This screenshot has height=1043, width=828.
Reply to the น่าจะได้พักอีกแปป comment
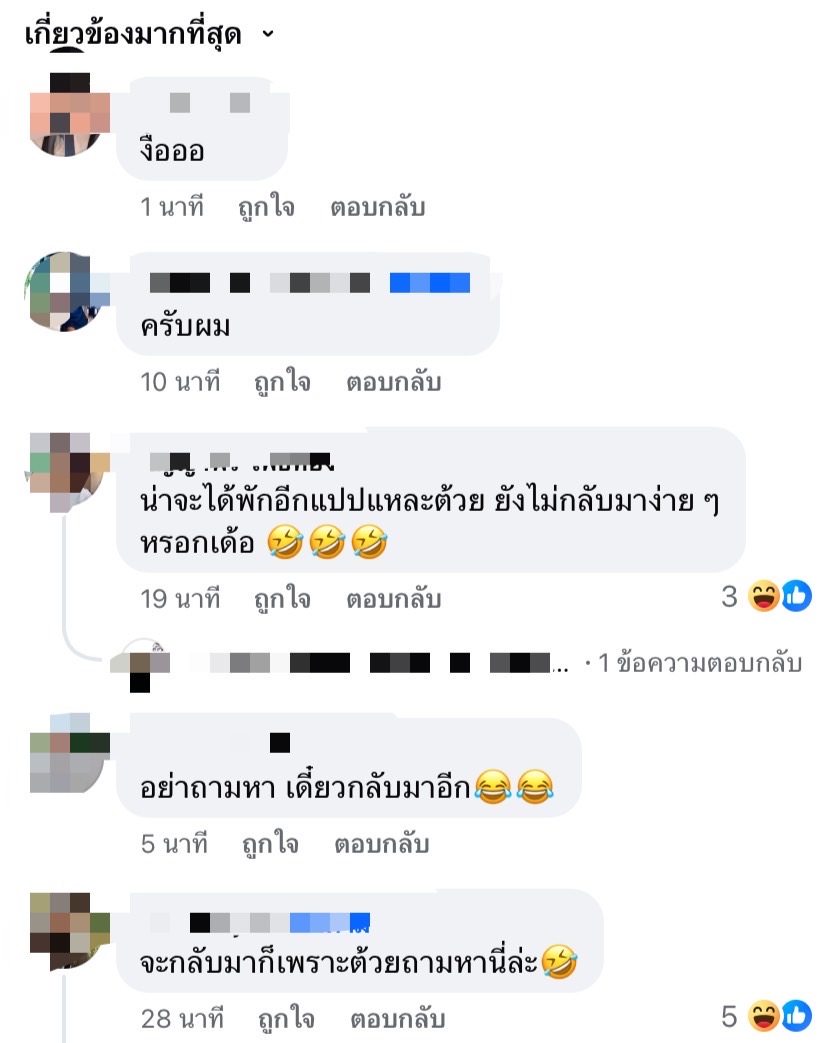[393, 599]
